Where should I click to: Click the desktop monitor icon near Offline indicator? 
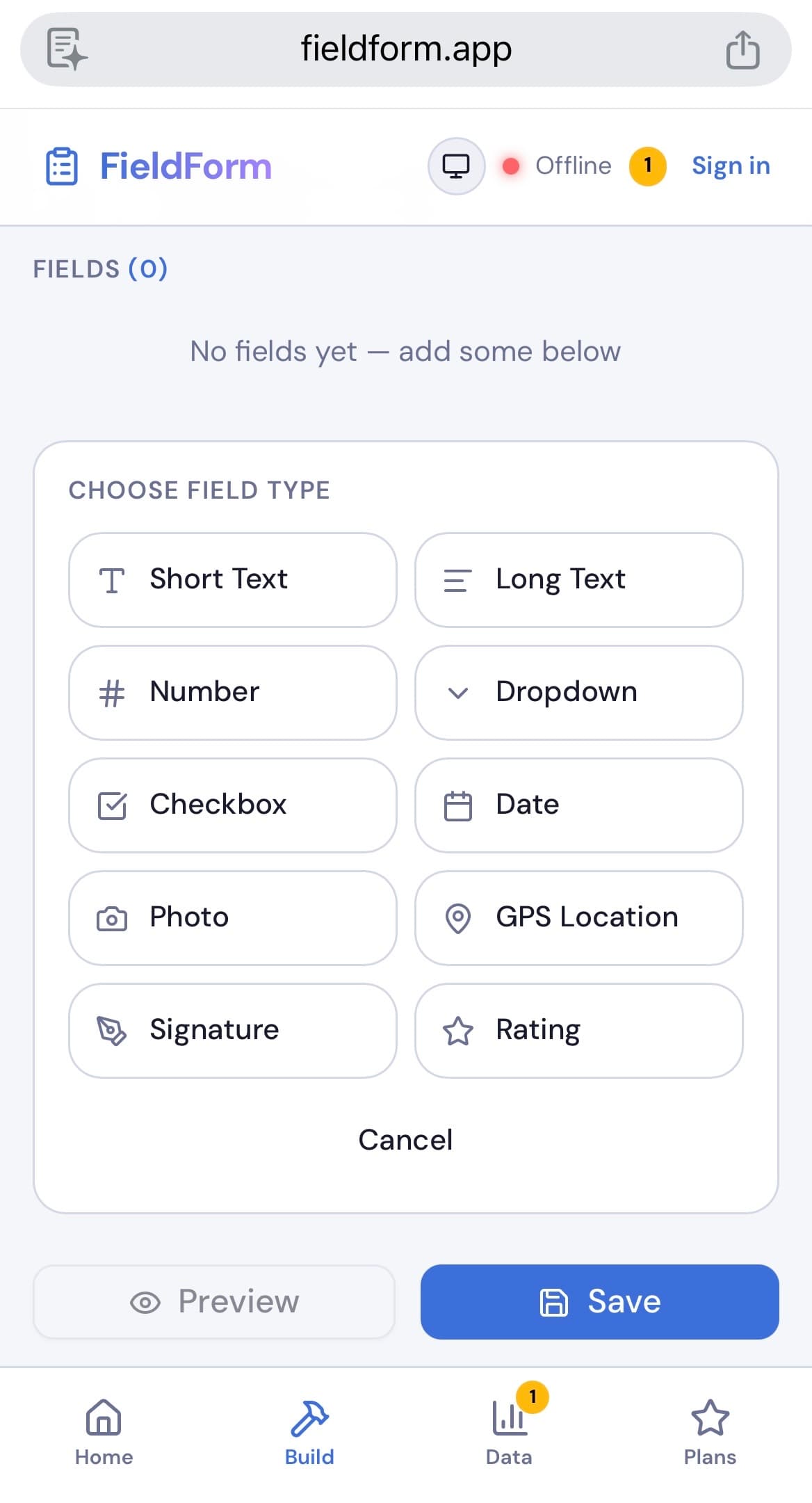click(x=455, y=166)
